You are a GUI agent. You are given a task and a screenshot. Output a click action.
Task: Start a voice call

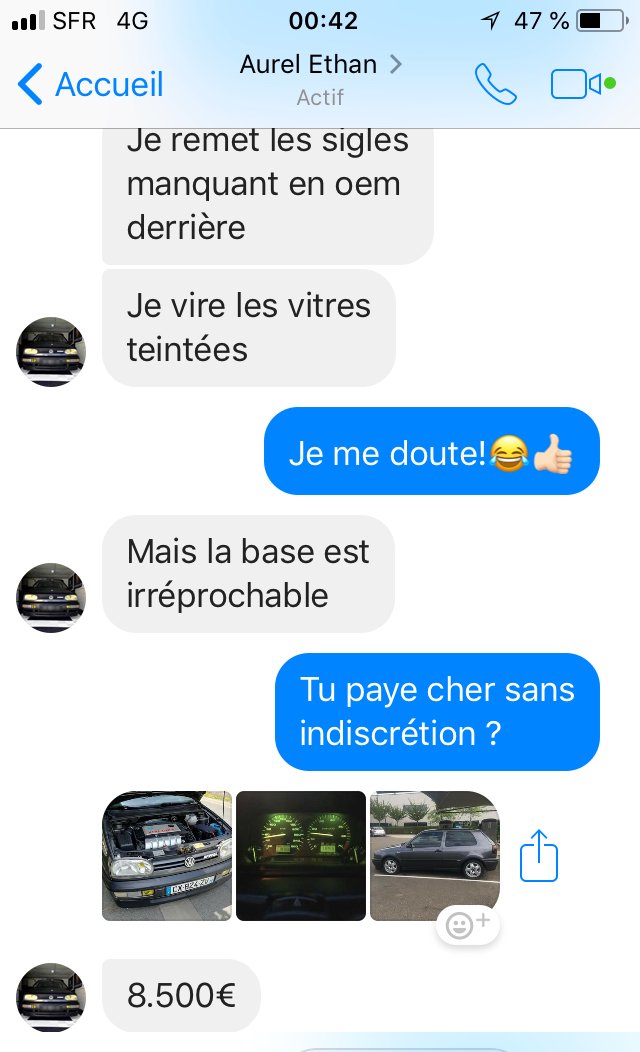[496, 84]
